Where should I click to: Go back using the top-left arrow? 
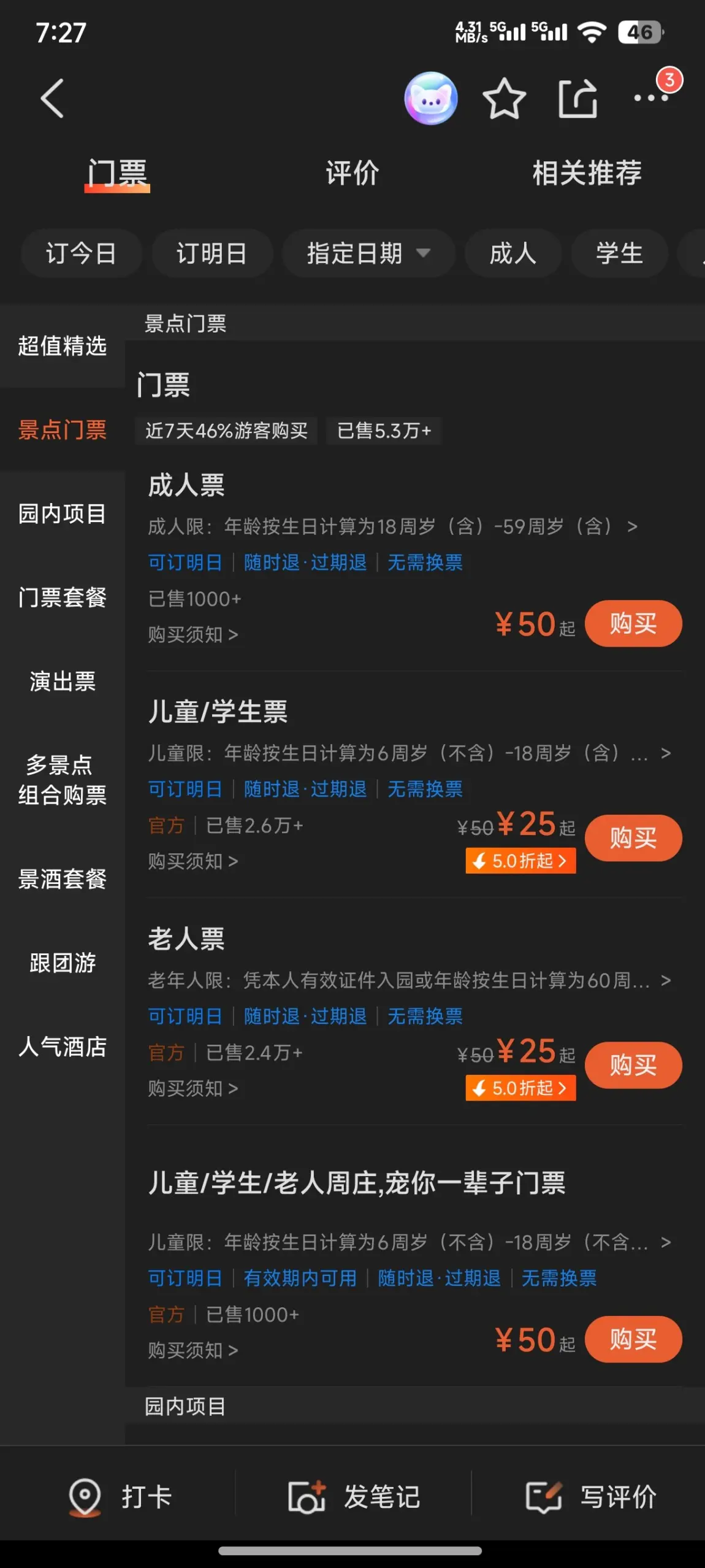[53, 98]
